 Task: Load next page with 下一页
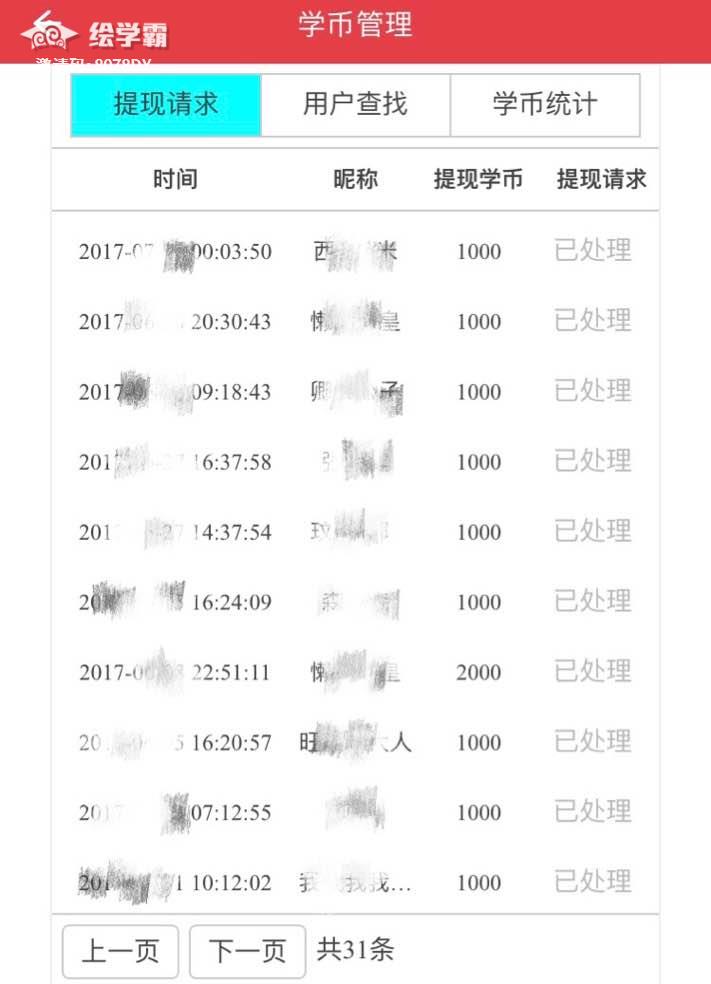247,951
